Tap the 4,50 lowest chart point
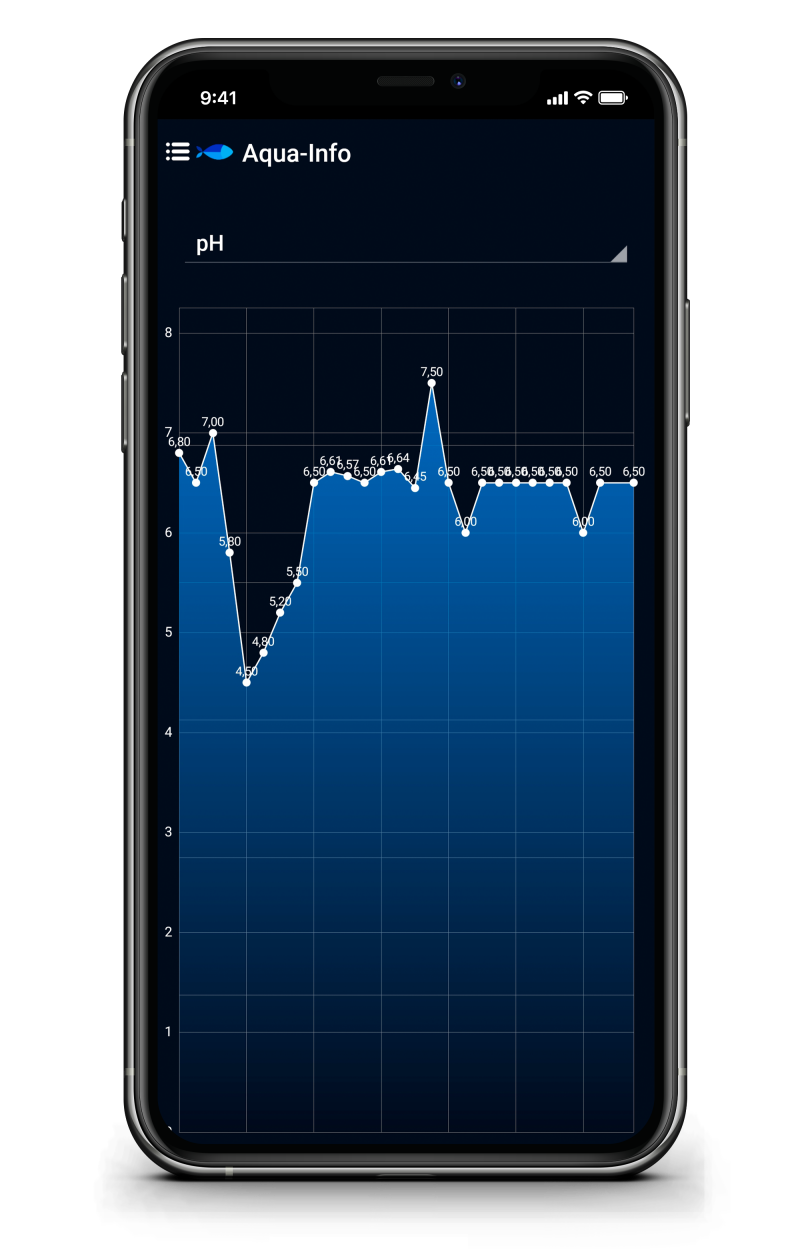800x1252 pixels. tap(247, 682)
